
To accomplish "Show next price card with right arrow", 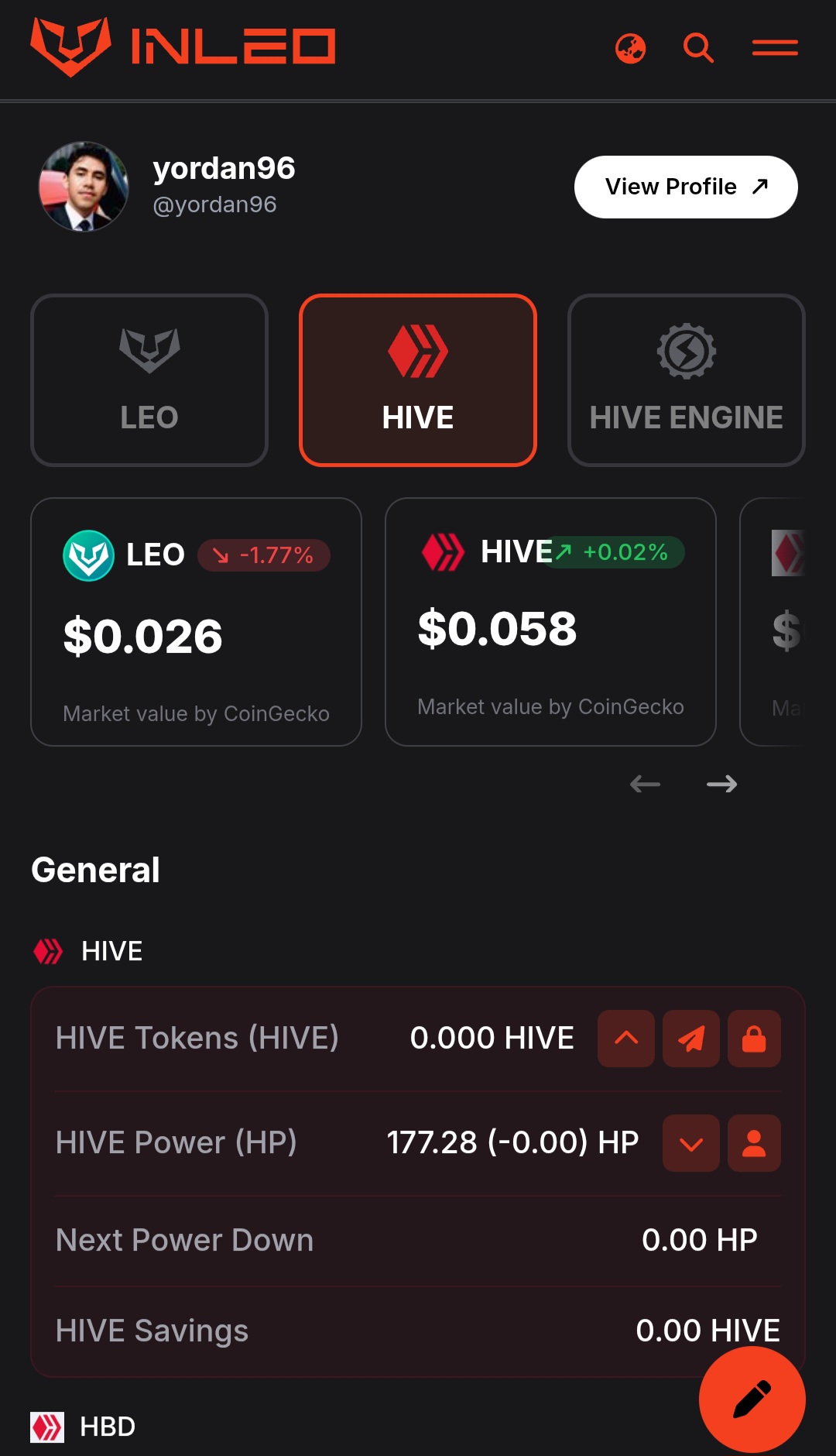I will pyautogui.click(x=721, y=785).
